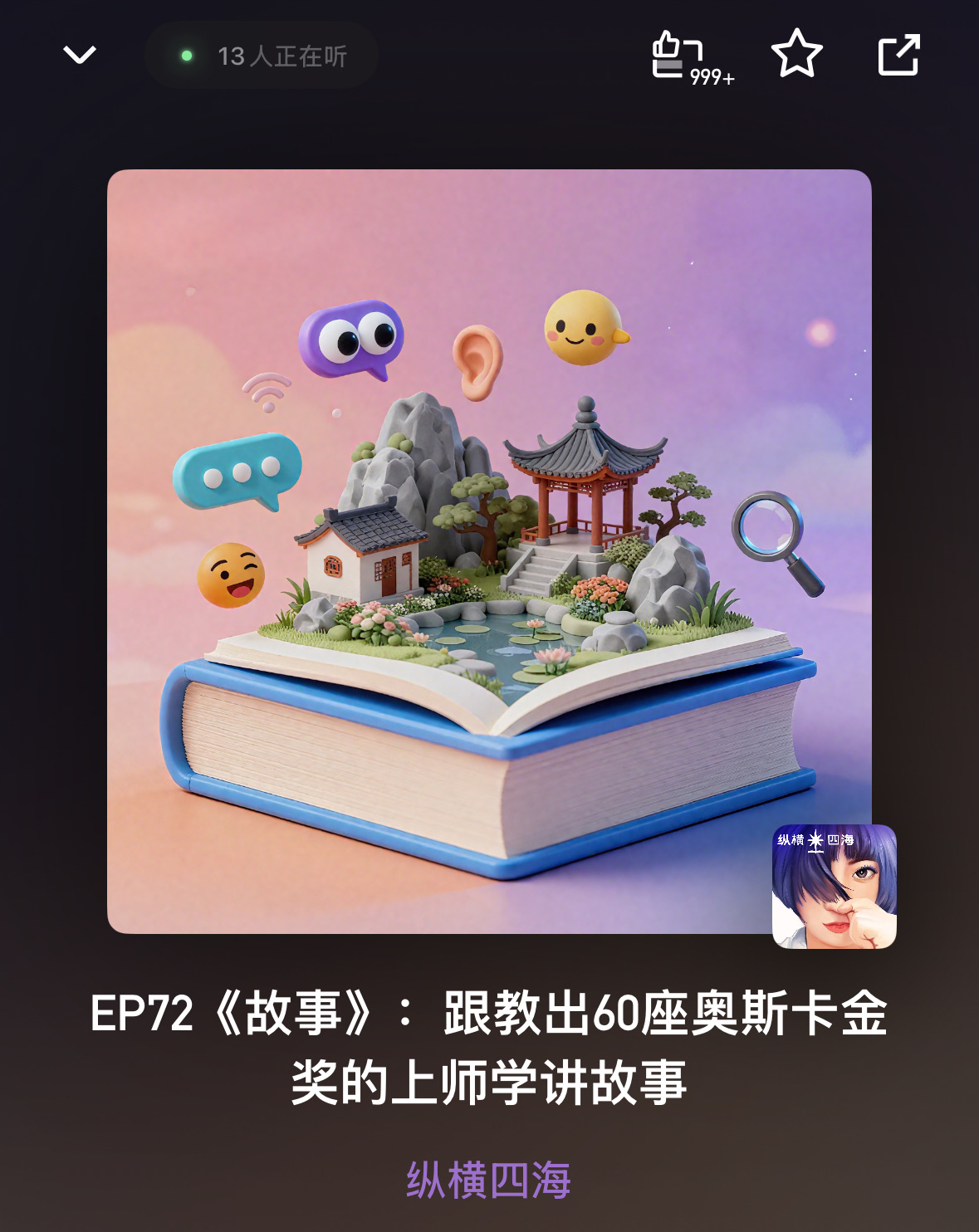Open the 纵横四海 podcast avatar thumbnail

[x=835, y=887]
